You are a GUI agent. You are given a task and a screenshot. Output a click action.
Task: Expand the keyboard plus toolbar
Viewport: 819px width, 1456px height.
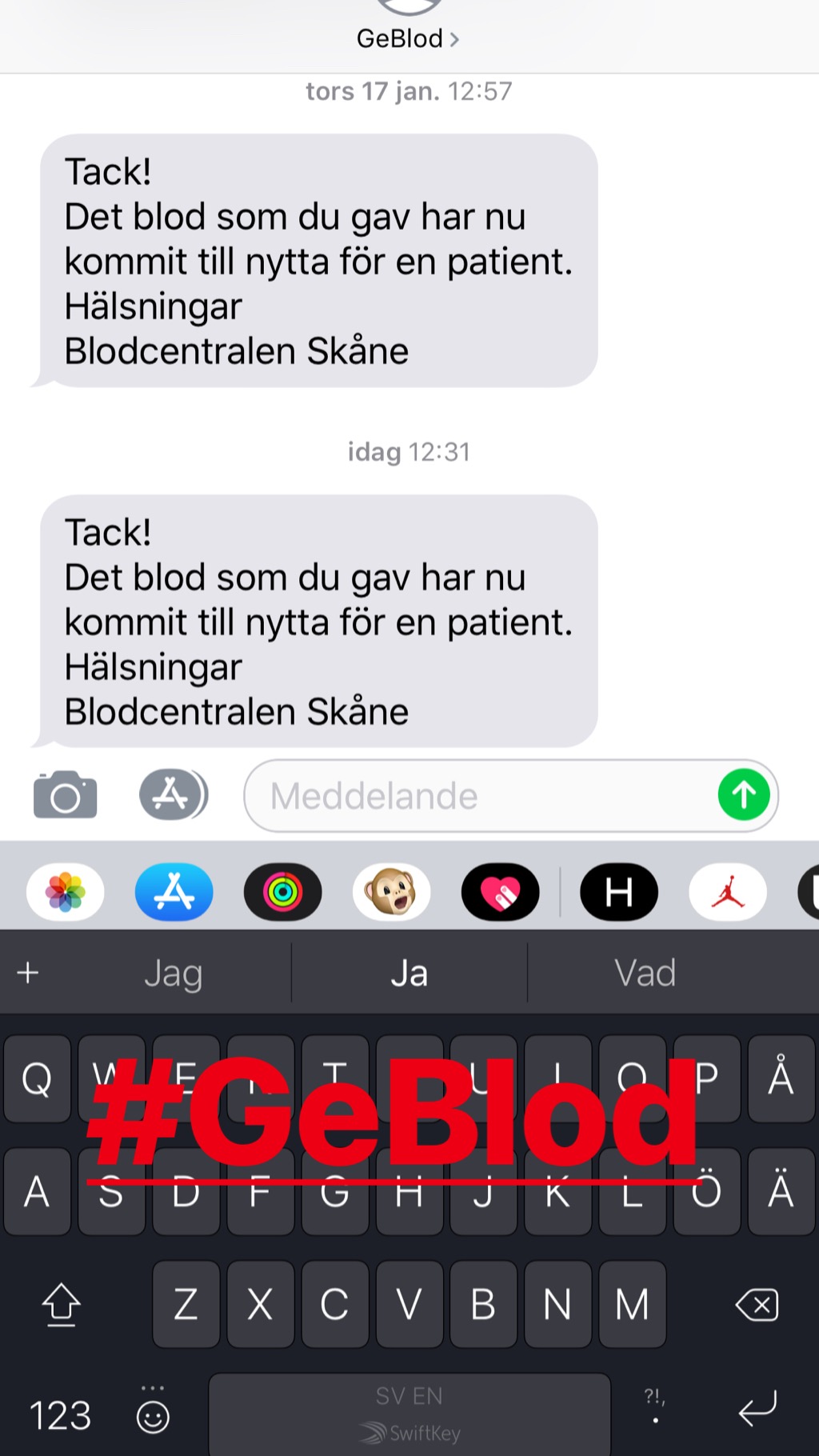coord(28,973)
